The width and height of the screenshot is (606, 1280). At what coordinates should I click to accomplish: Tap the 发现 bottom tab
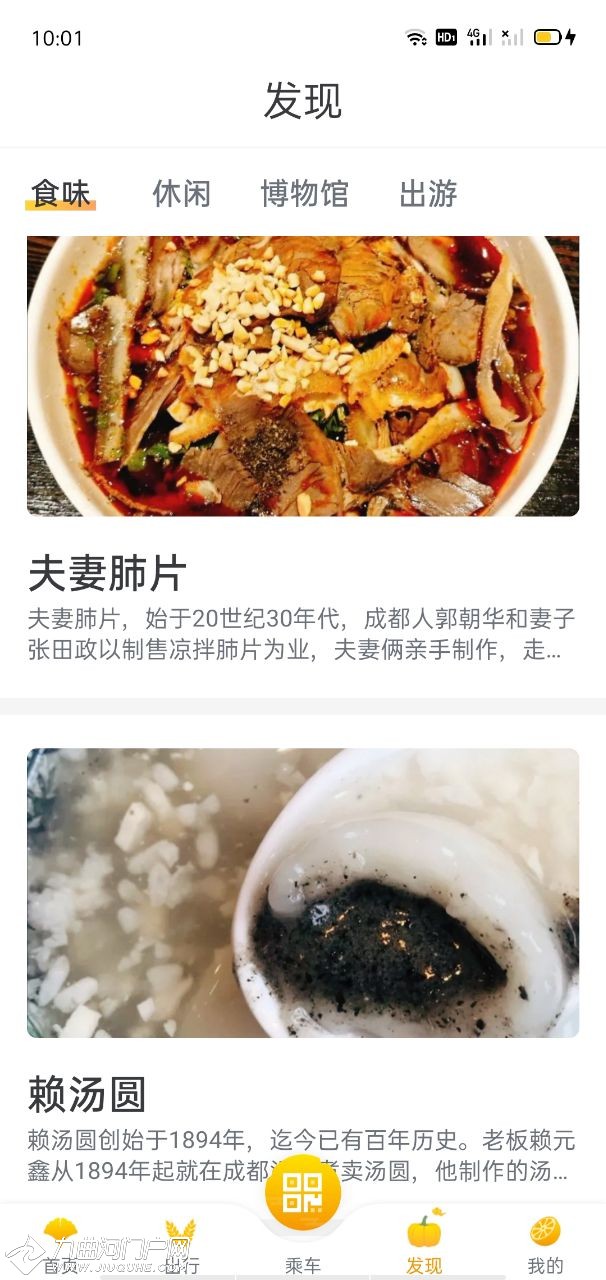(424, 1243)
